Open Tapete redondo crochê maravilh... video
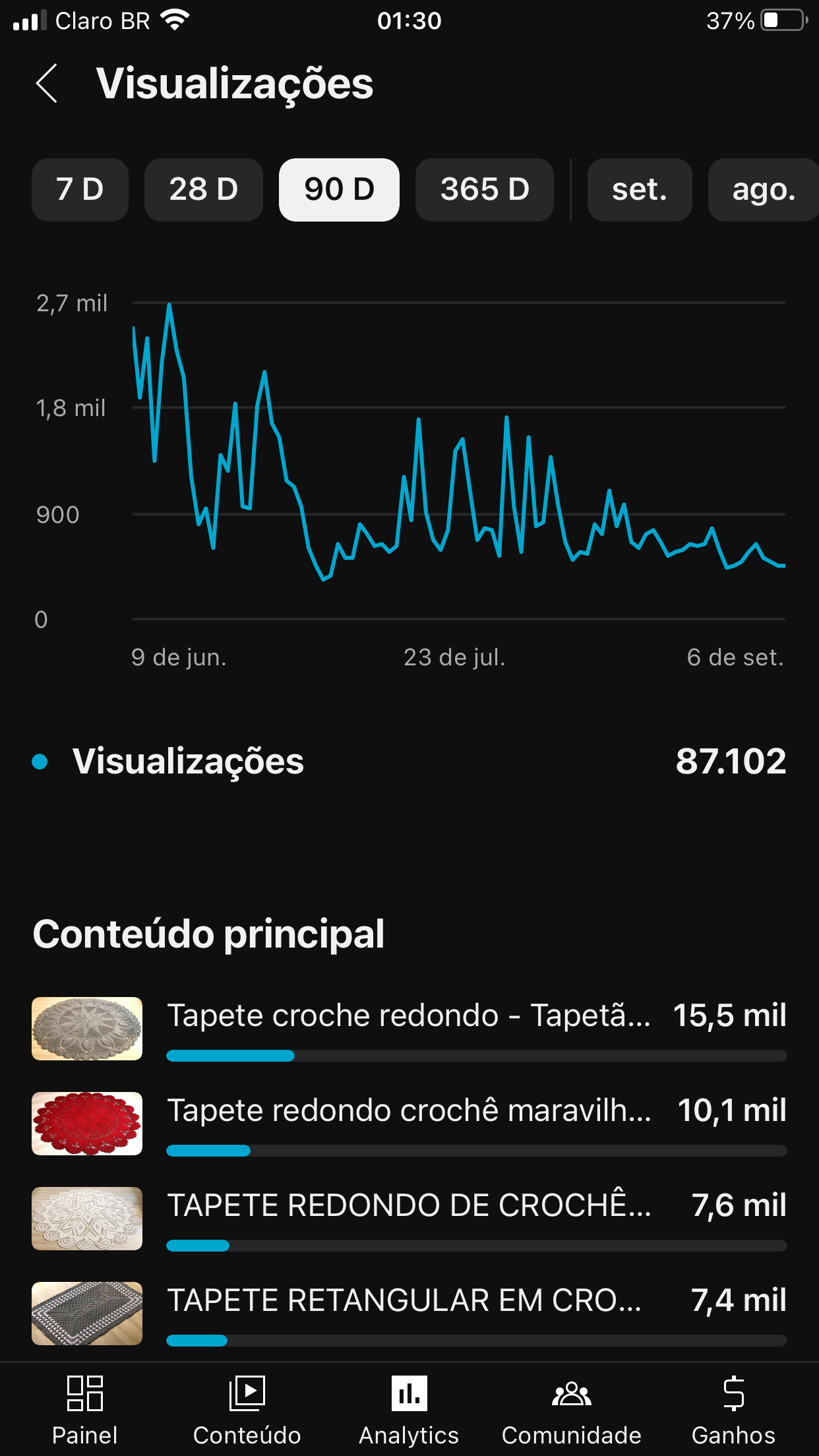The width and height of the screenshot is (819, 1456). [x=409, y=1123]
